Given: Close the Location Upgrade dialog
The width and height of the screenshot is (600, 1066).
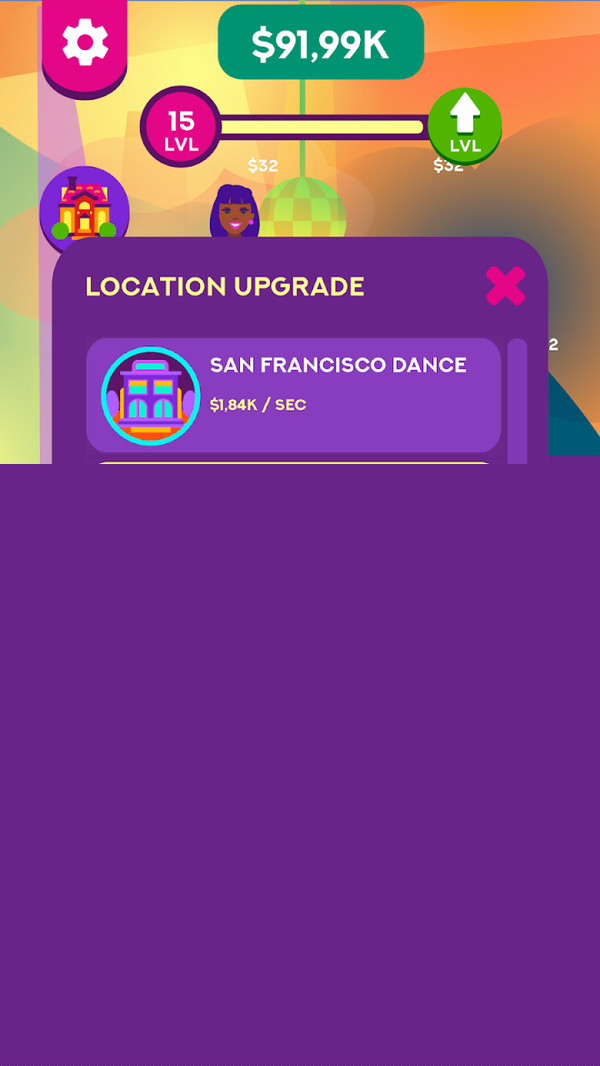Looking at the screenshot, I should 505,286.
